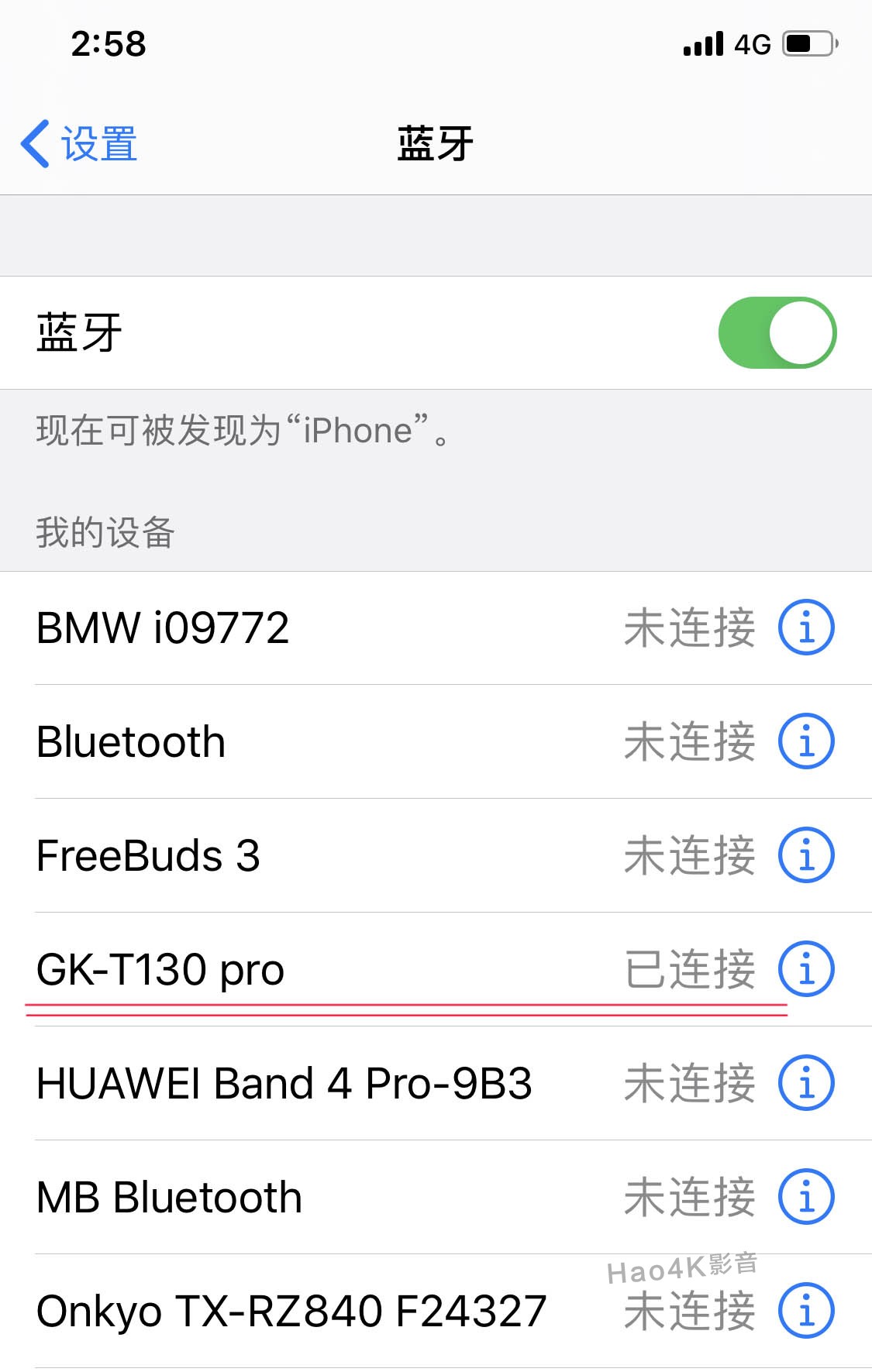Tap FreeBuds 3 to reconnect earbuds

coord(150,855)
